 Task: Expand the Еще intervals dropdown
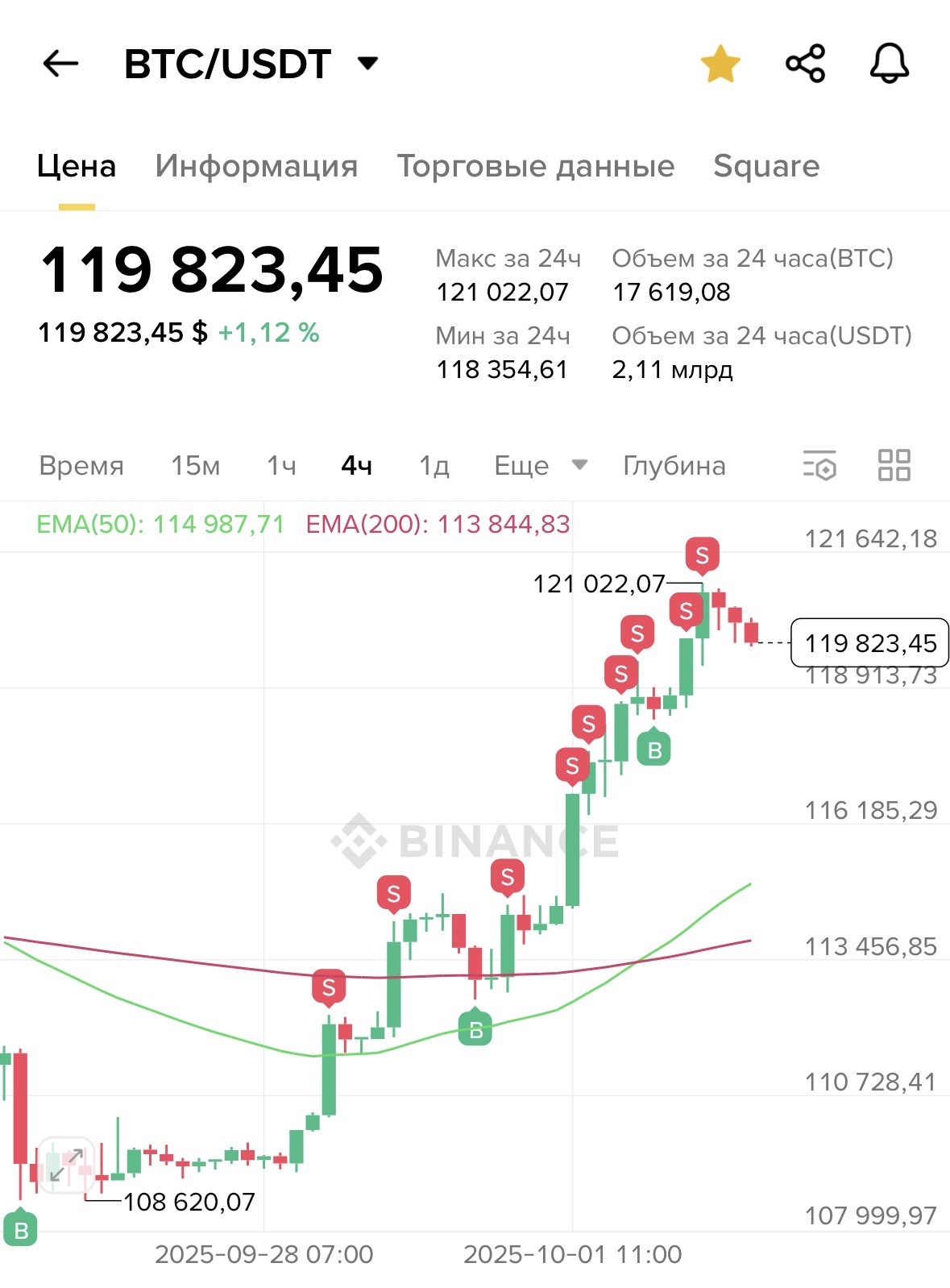[540, 466]
